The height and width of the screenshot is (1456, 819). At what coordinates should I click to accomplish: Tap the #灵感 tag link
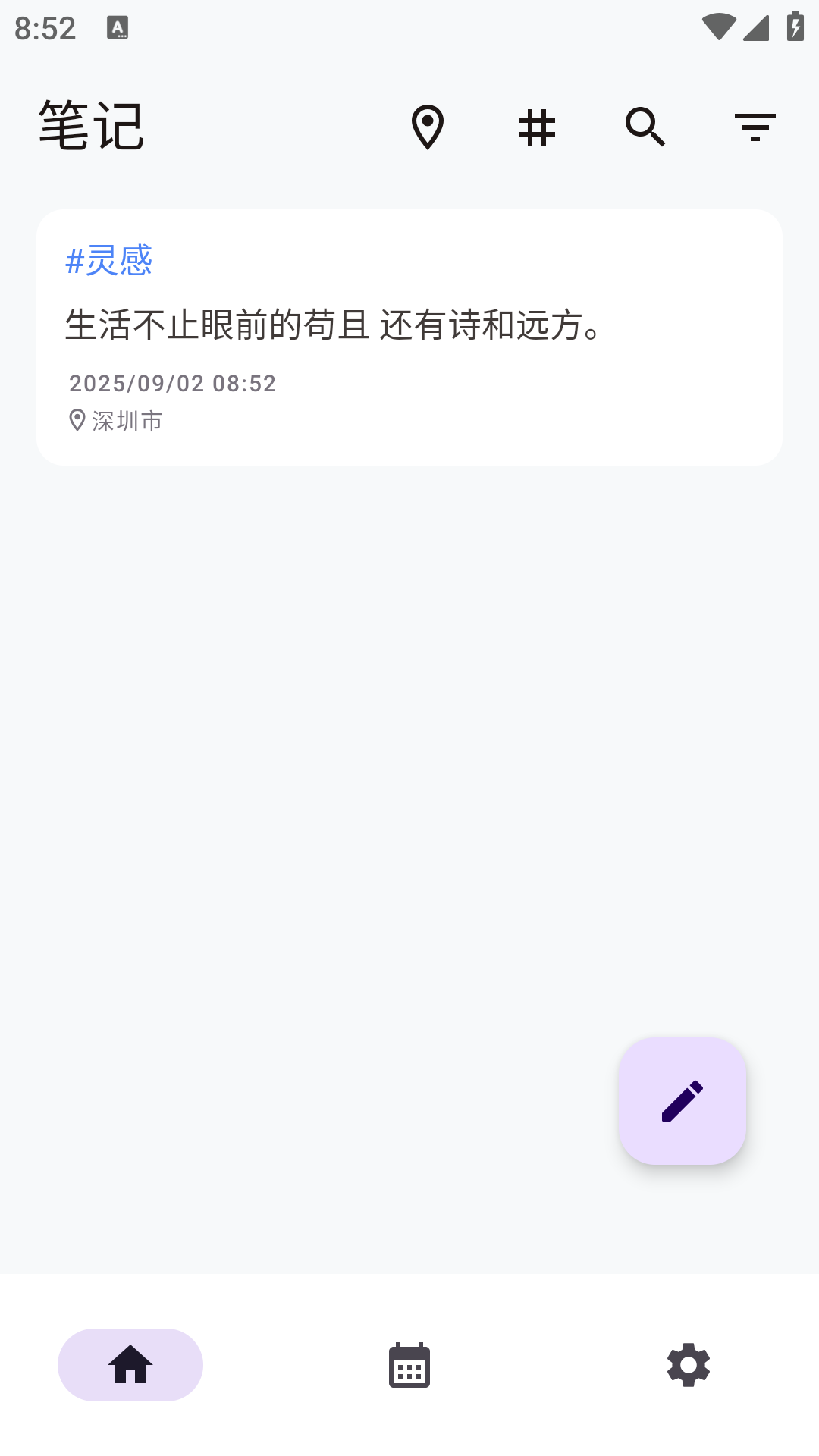pyautogui.click(x=109, y=261)
